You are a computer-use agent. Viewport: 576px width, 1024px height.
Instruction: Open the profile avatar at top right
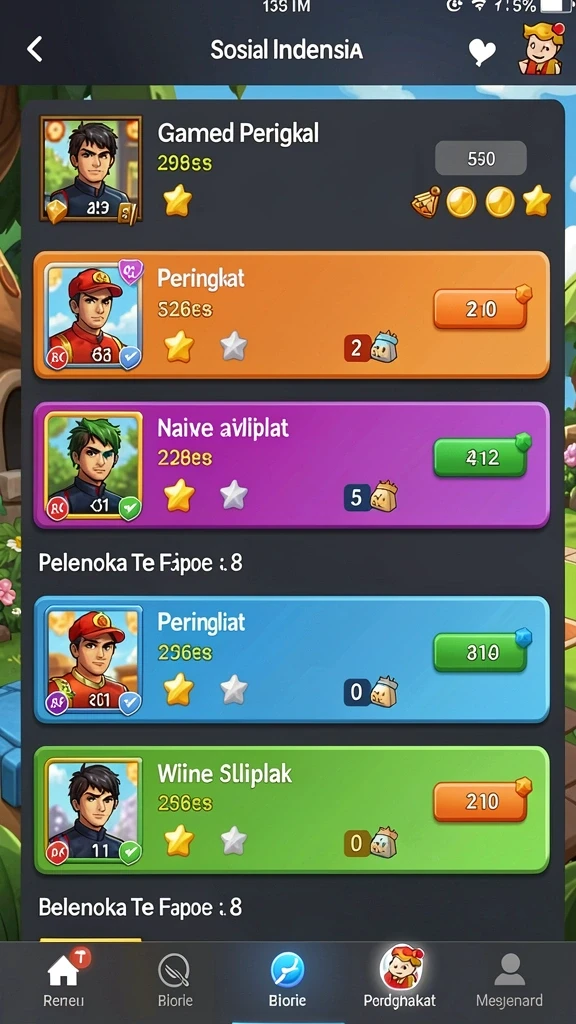click(x=541, y=48)
